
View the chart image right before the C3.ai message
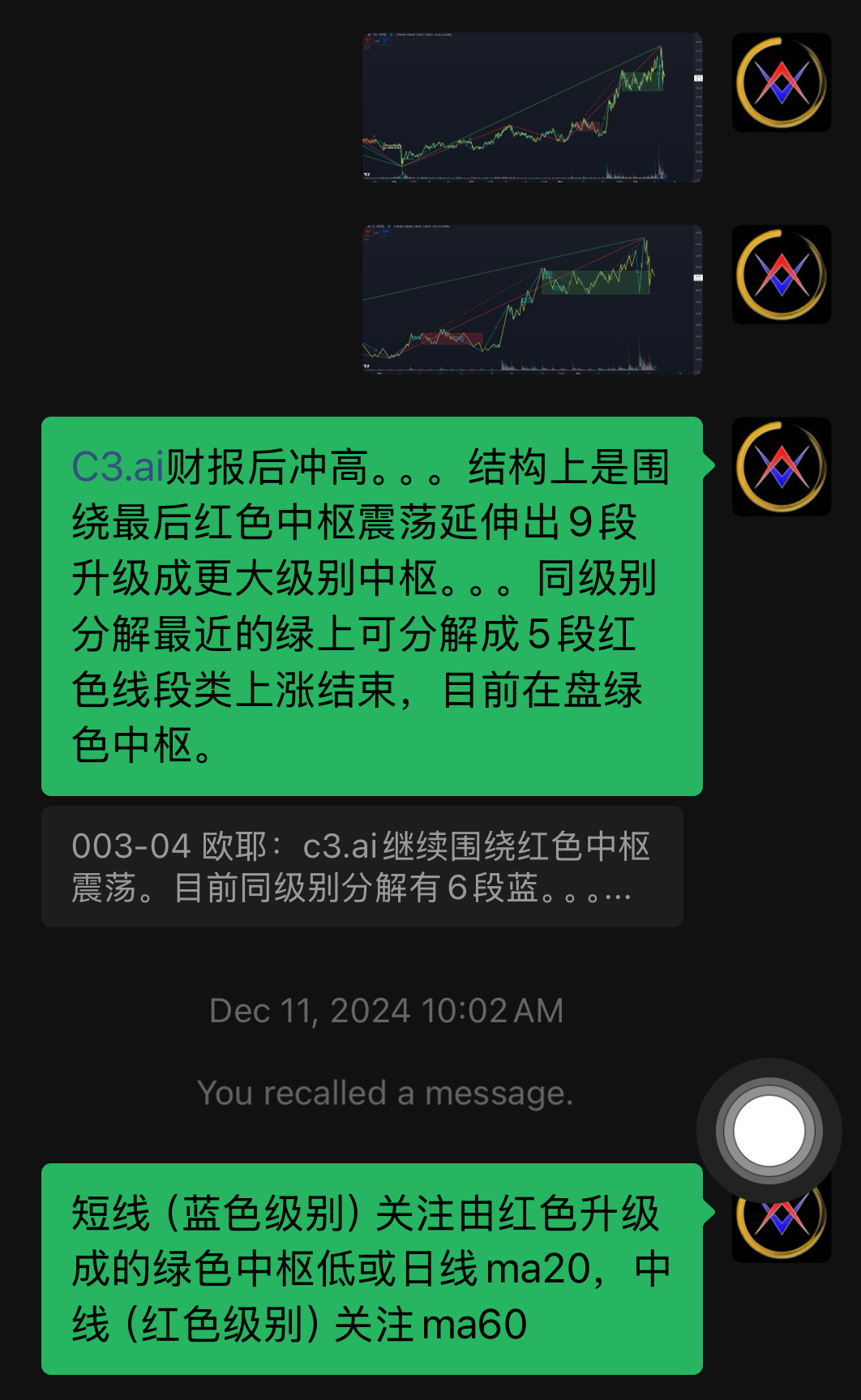click(x=532, y=299)
